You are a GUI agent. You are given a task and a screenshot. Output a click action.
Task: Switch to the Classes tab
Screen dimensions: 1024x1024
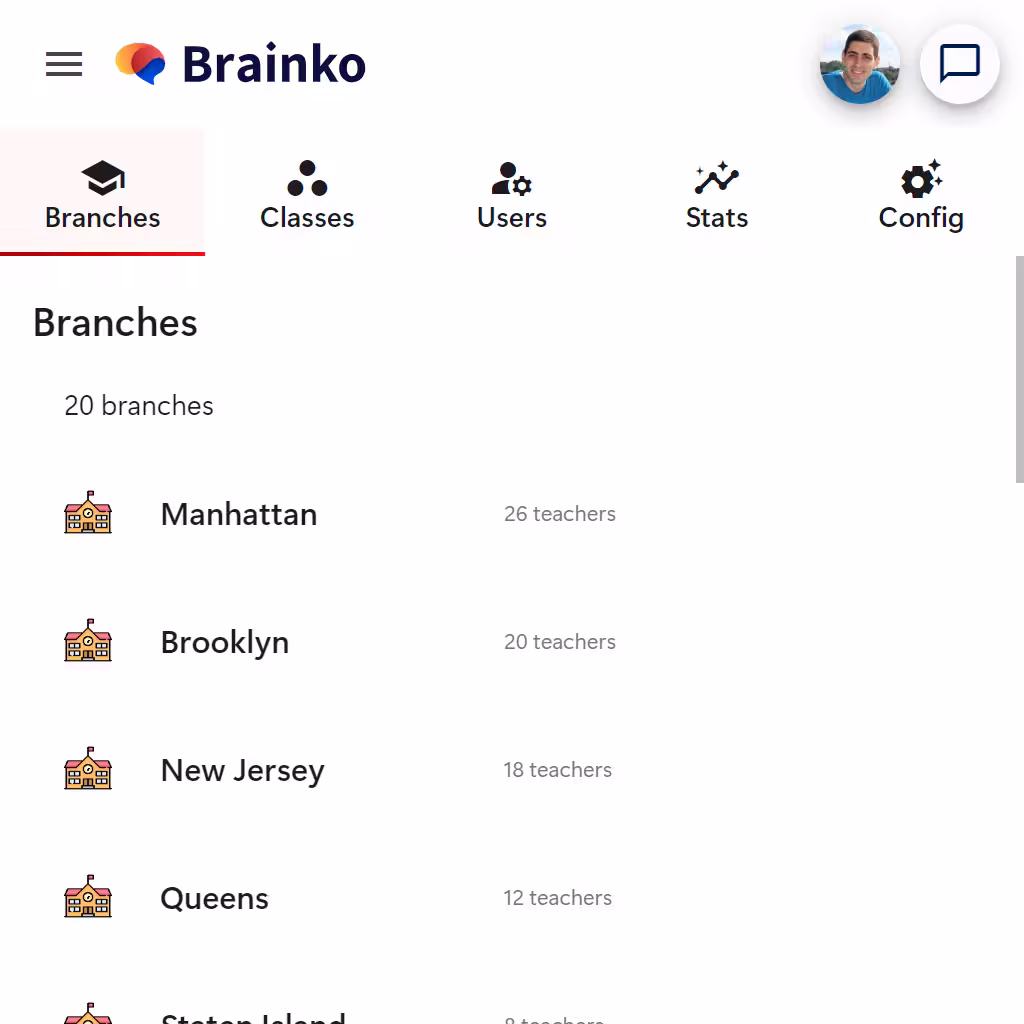(307, 195)
